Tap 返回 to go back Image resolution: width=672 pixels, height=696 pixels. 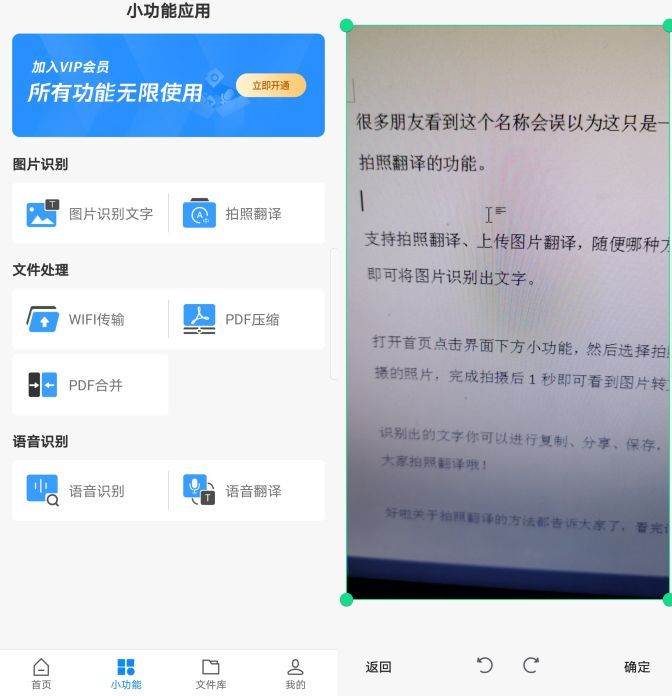click(x=378, y=667)
